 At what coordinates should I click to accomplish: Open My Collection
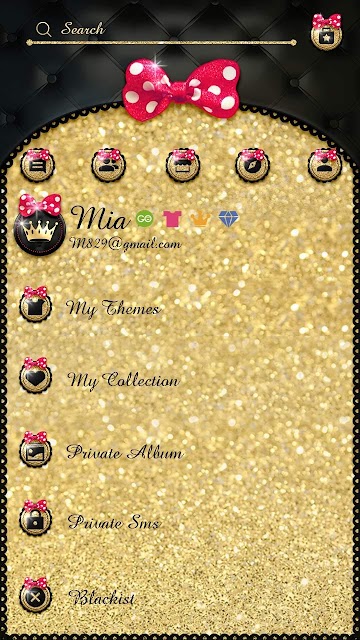coord(100,376)
